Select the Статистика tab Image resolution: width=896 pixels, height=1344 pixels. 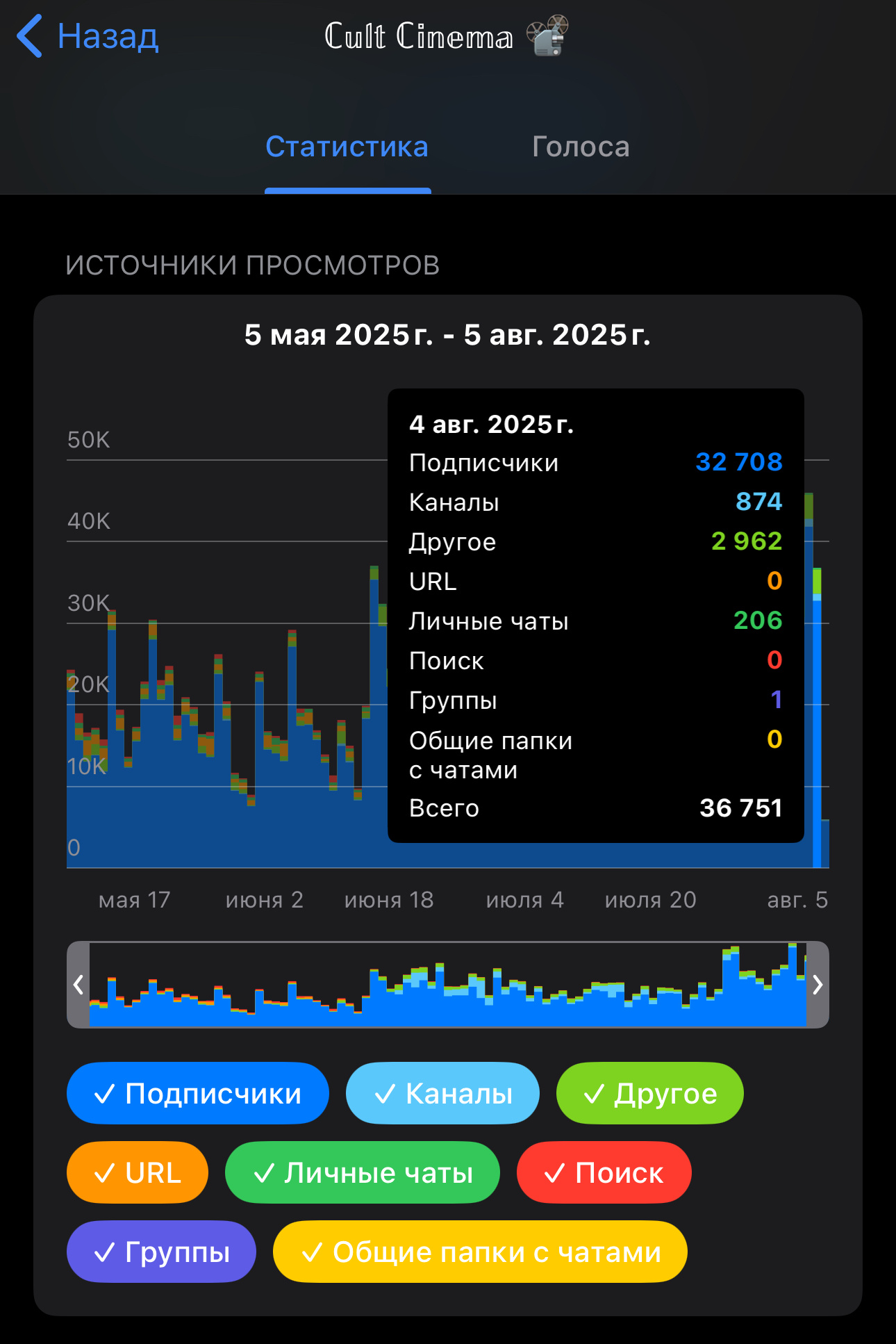(x=347, y=147)
